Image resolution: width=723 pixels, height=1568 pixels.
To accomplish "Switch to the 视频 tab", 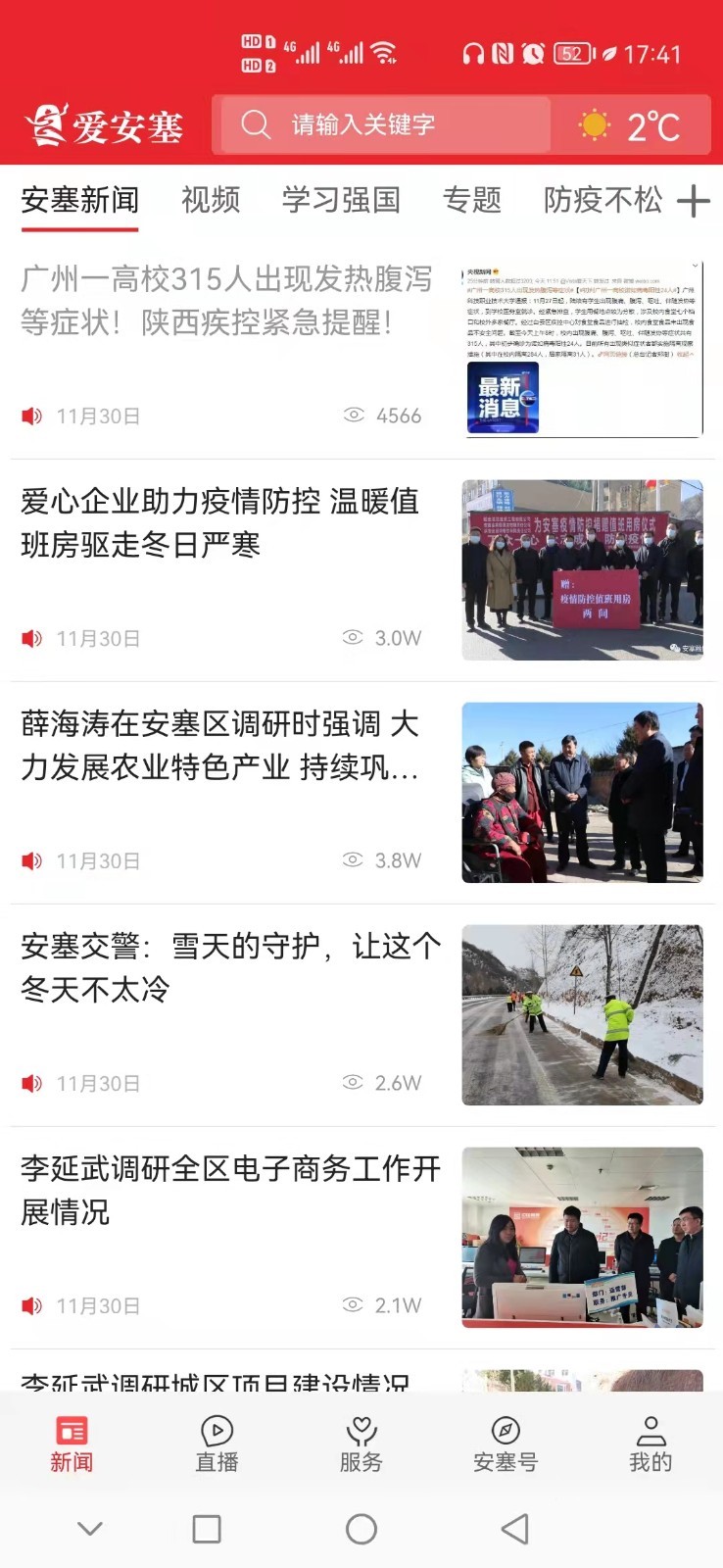I will 210,200.
